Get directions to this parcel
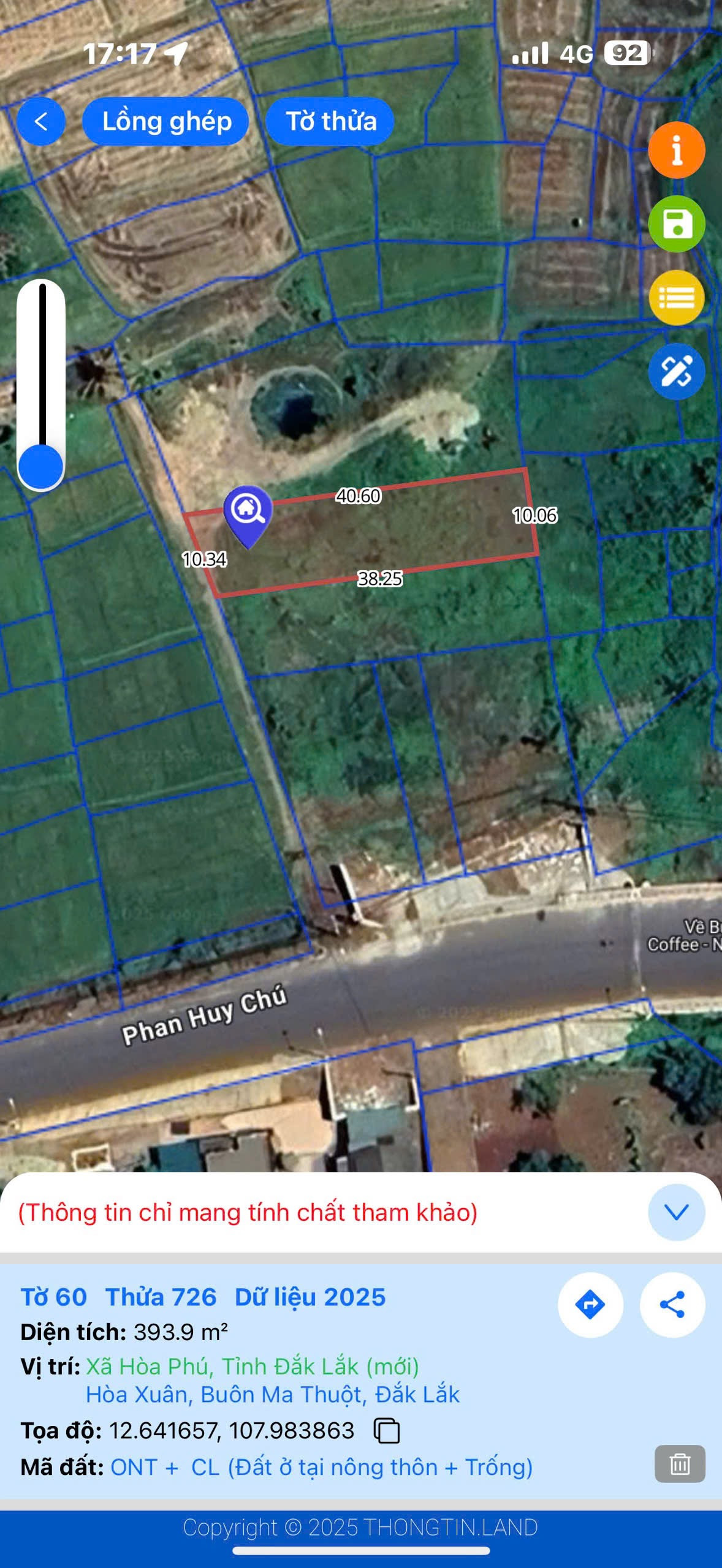722x1568 pixels. [x=590, y=1305]
